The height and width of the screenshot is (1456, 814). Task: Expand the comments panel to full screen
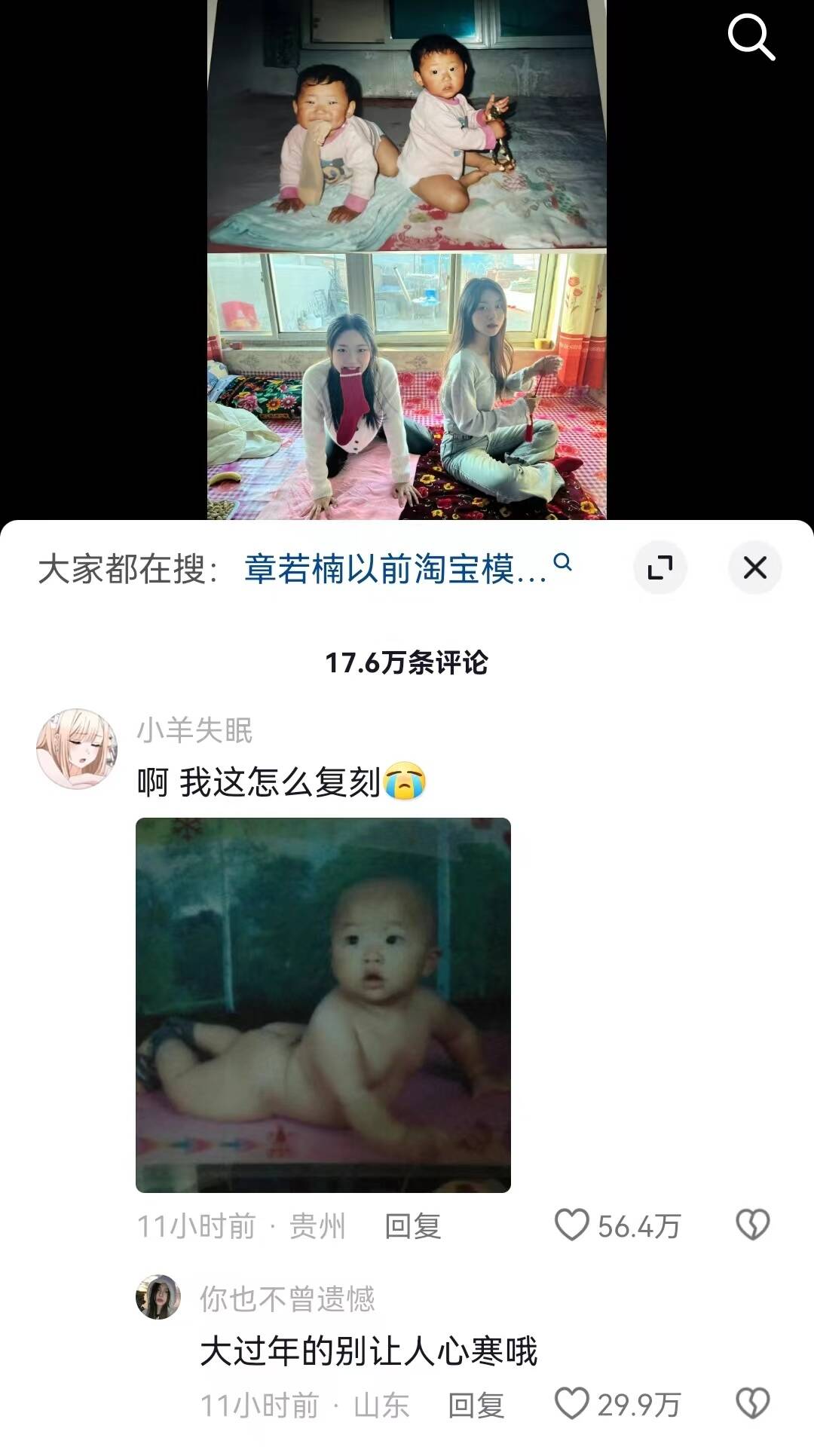660,567
